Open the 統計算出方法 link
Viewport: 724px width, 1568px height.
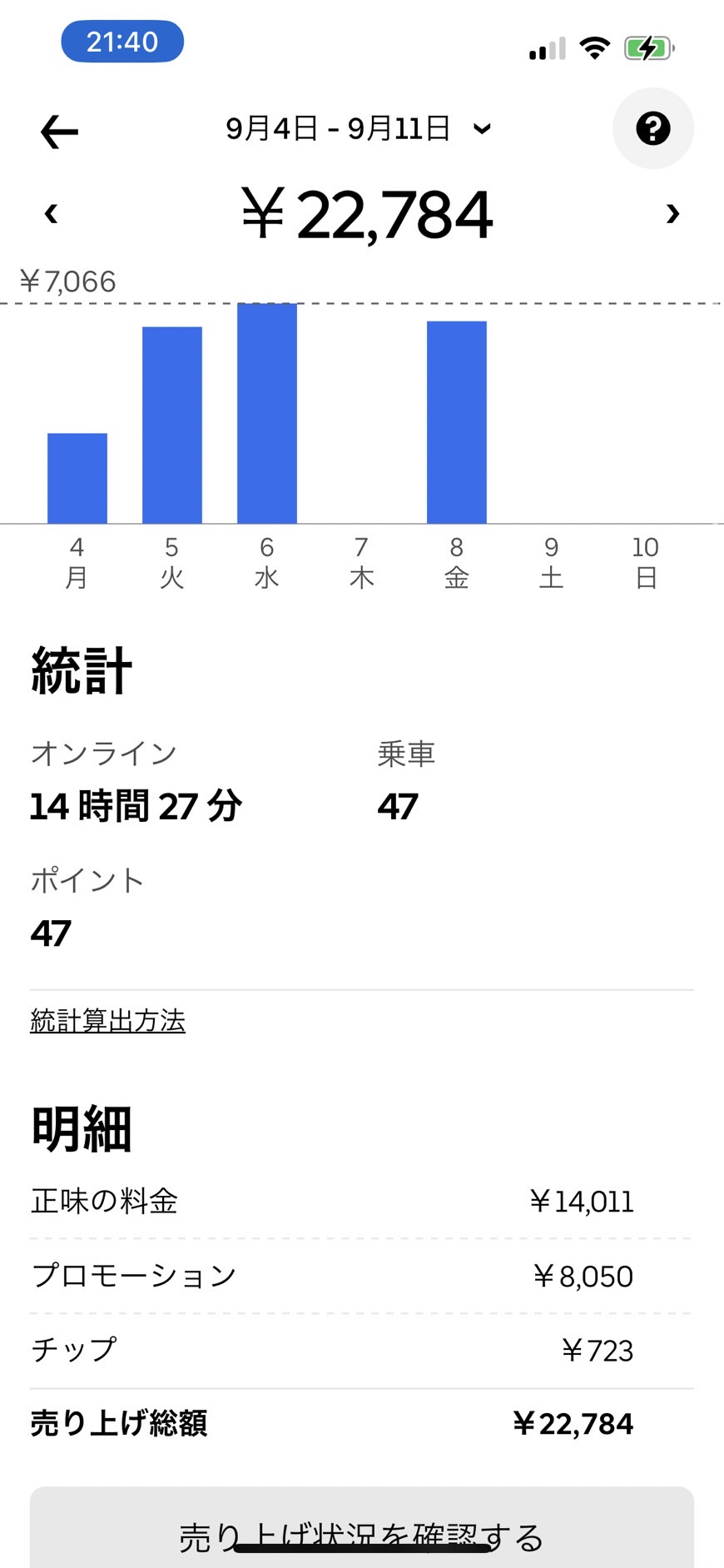(x=107, y=1021)
